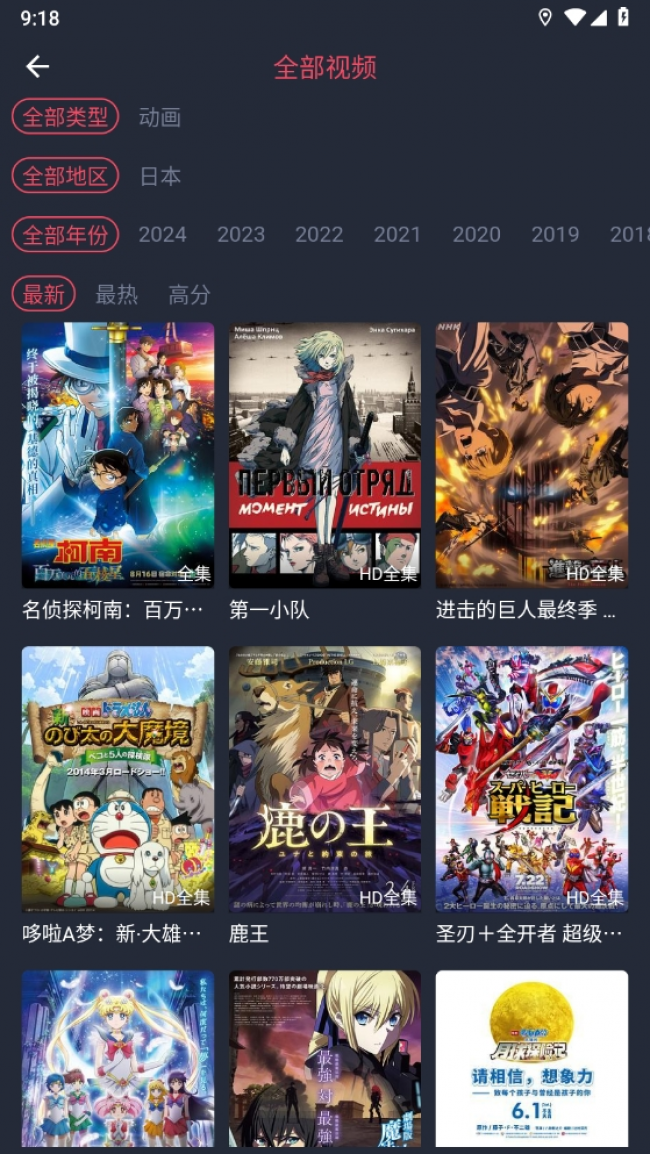
Task: Go back using the arrow icon
Action: pos(38,67)
